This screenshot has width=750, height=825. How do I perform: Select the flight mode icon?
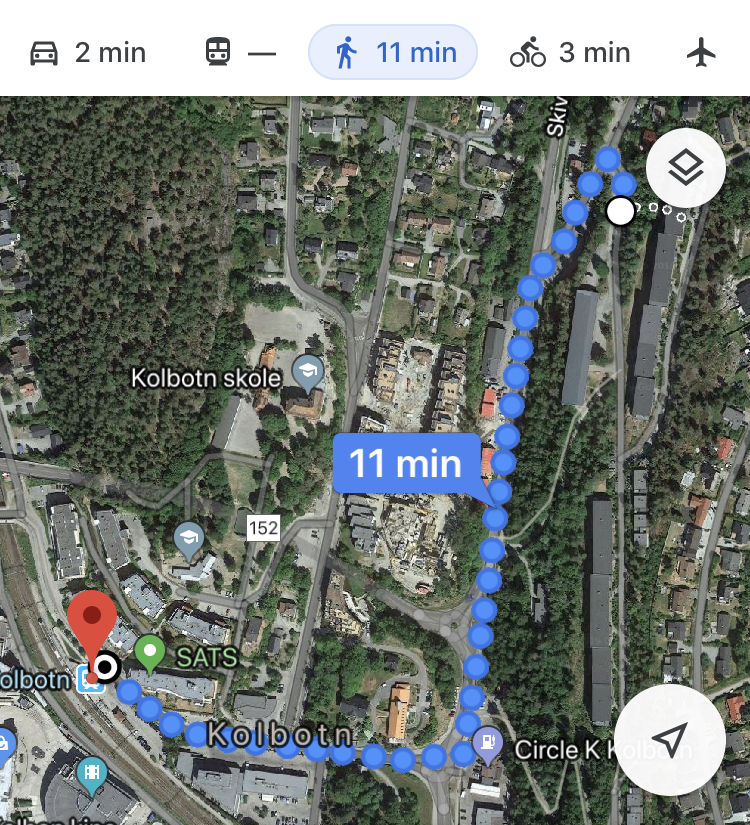[x=701, y=51]
